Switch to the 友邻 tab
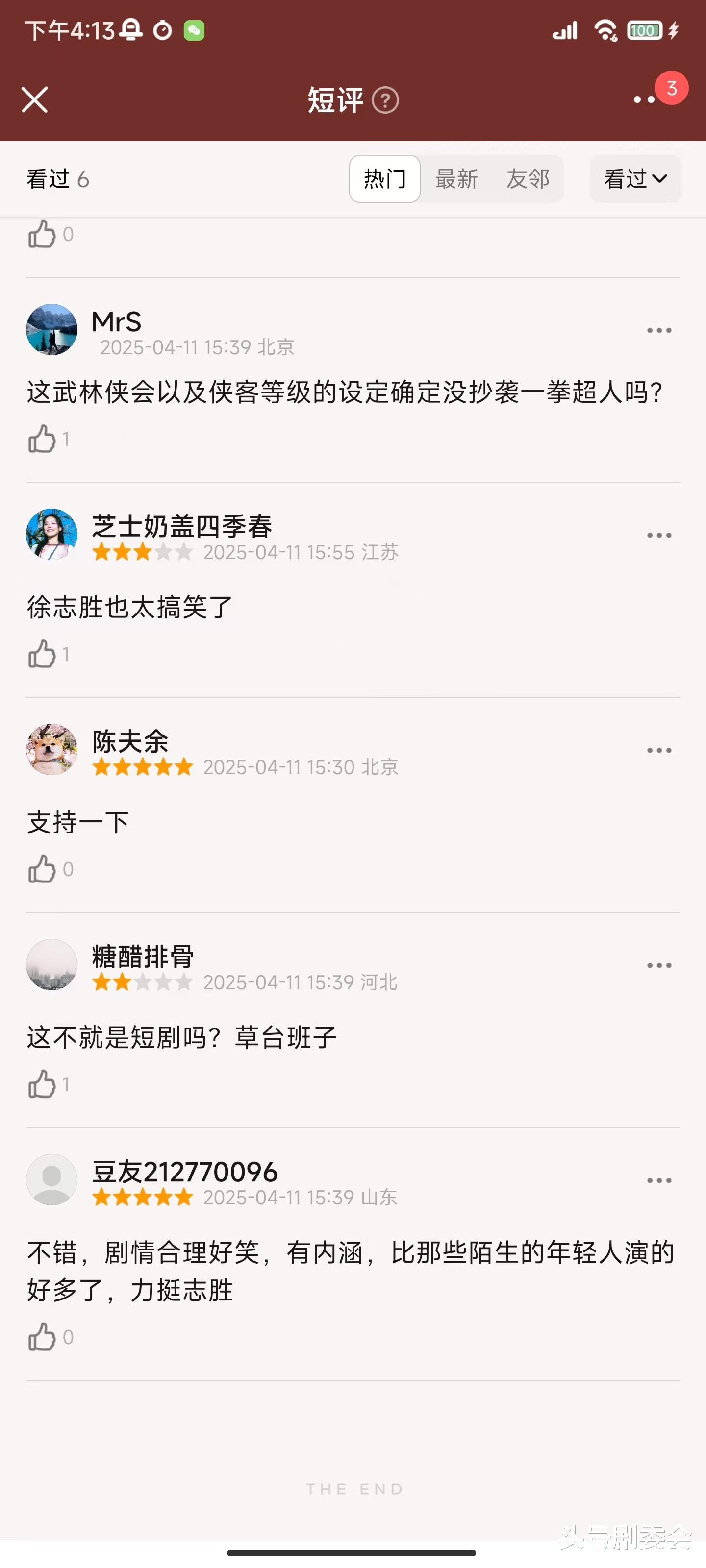Screen dimensions: 706x1568 coord(528,179)
